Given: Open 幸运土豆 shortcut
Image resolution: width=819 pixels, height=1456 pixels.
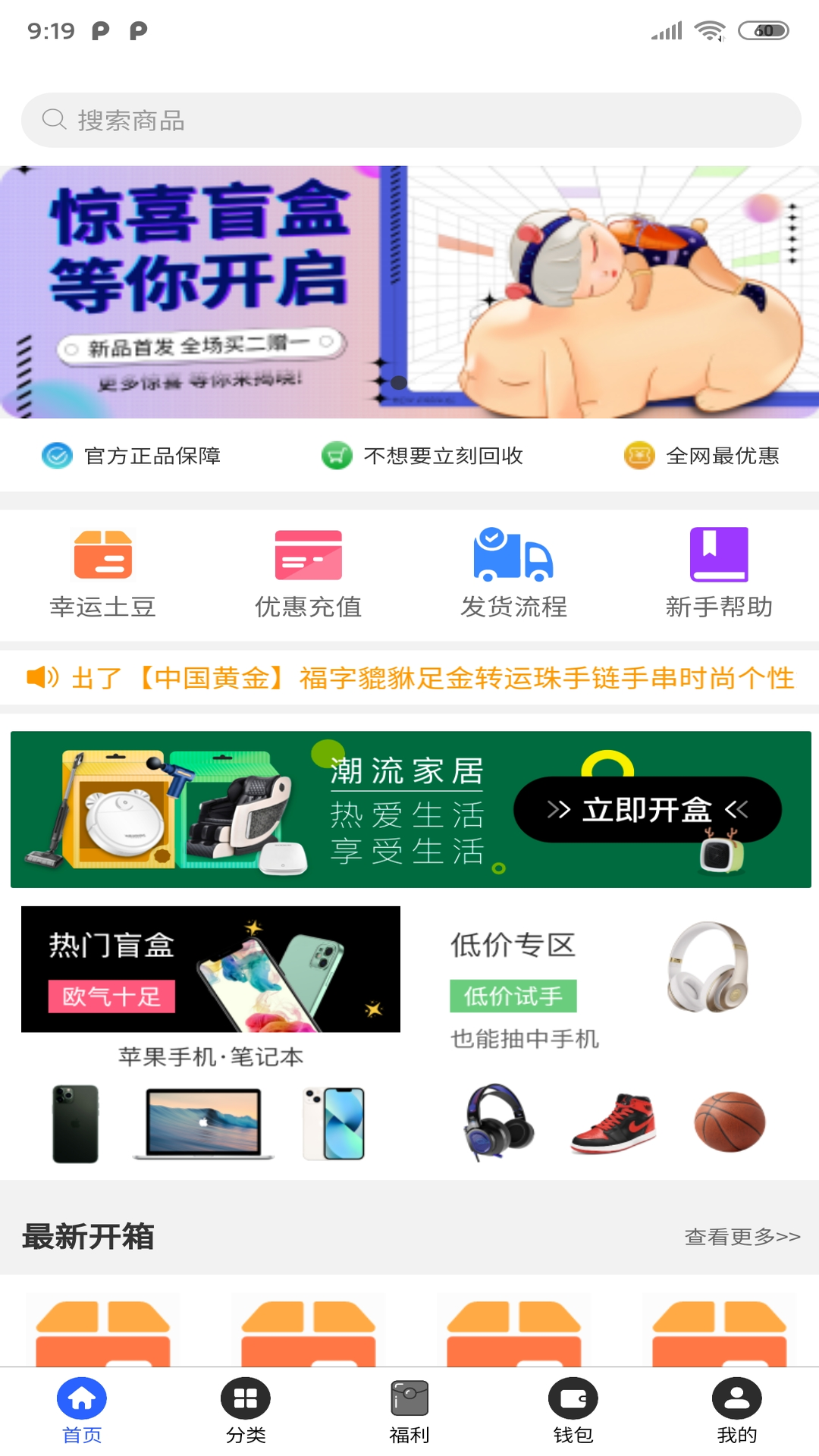Looking at the screenshot, I should coord(103,574).
